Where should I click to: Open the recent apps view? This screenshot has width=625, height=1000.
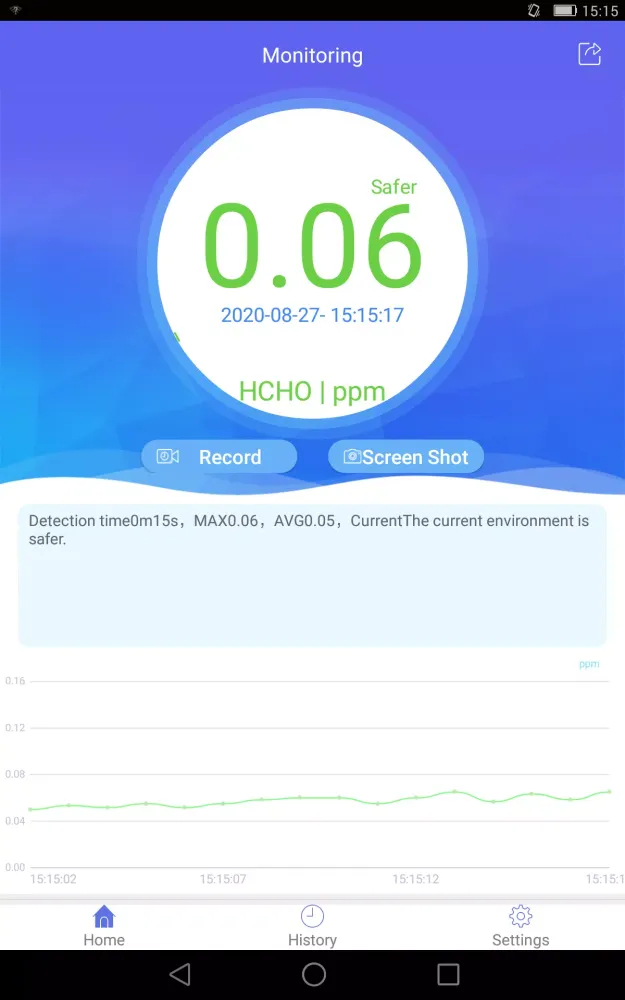click(448, 974)
